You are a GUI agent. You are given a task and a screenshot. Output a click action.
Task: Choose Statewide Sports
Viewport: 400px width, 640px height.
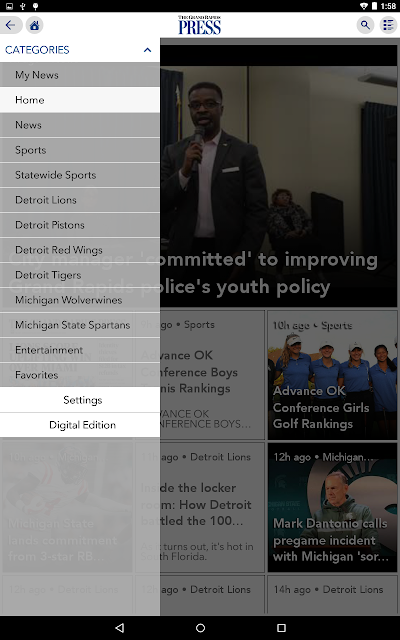tap(80, 175)
